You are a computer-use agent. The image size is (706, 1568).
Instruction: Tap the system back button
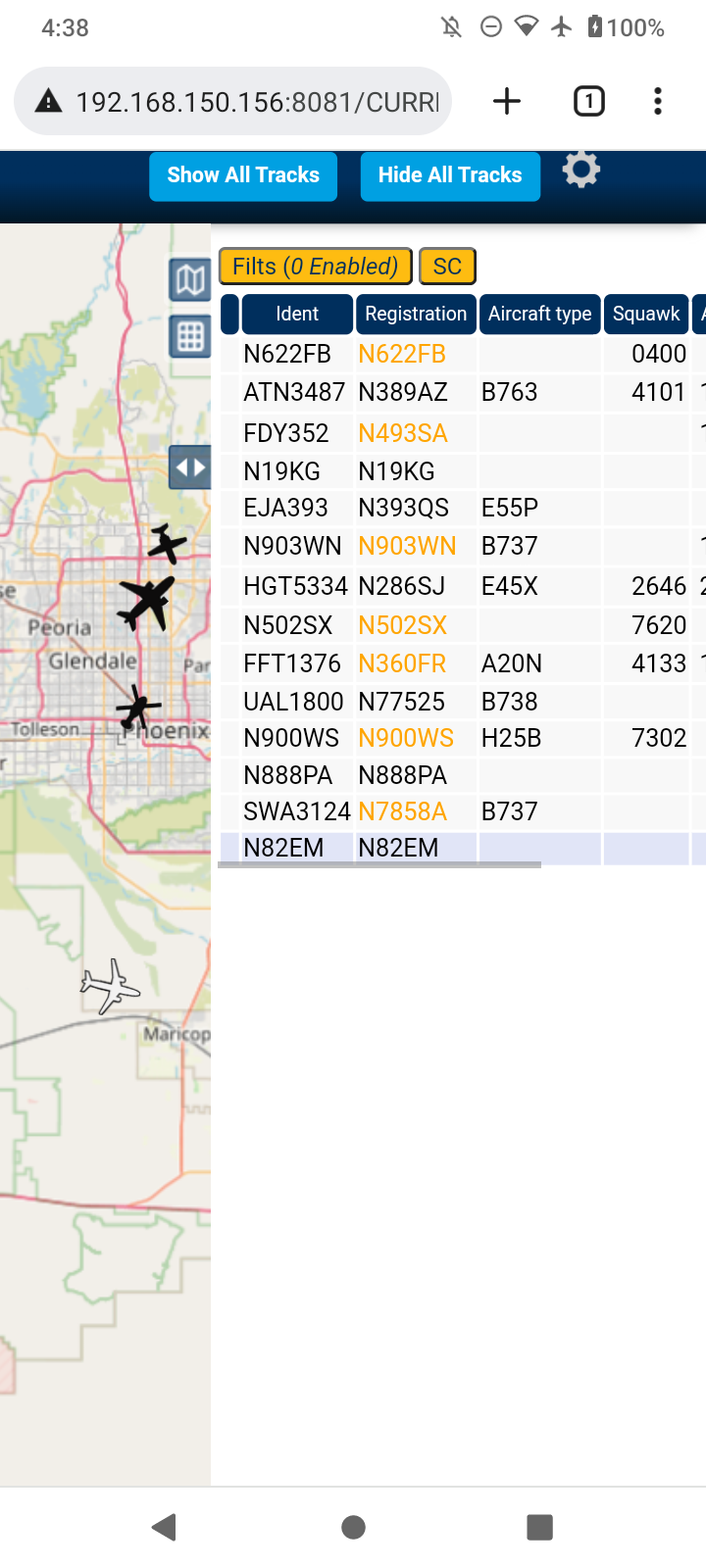coord(165,1527)
